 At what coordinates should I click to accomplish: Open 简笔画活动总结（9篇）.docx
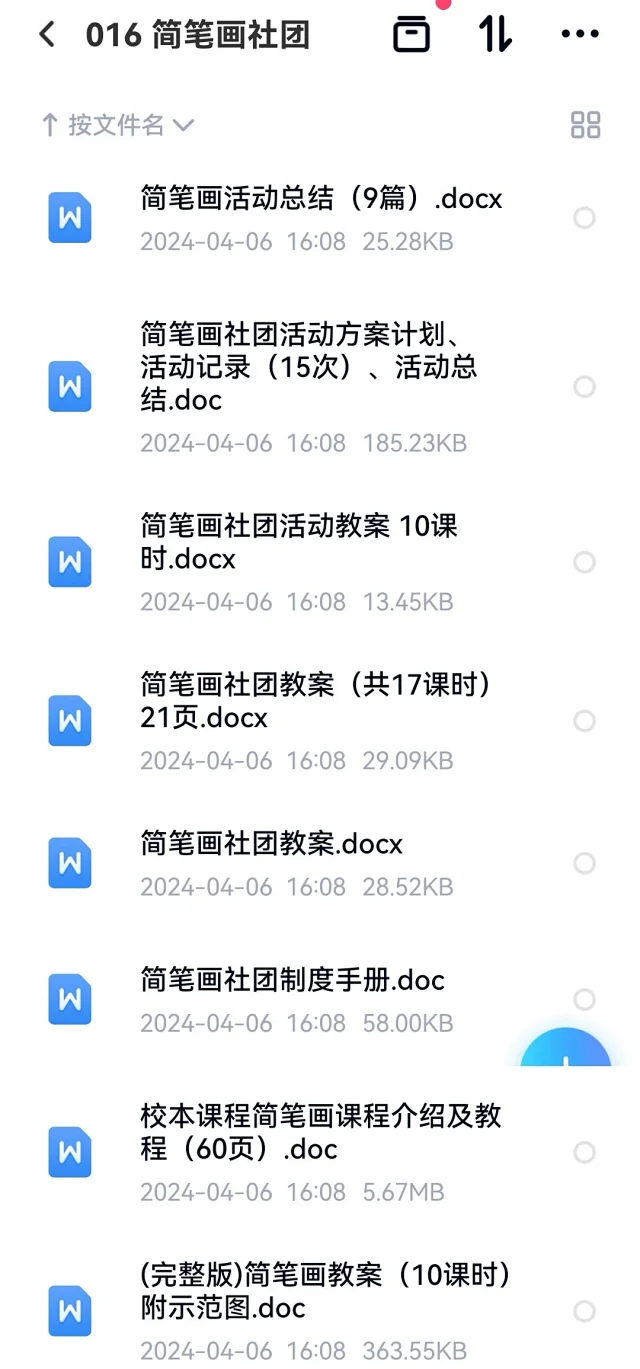click(320, 218)
